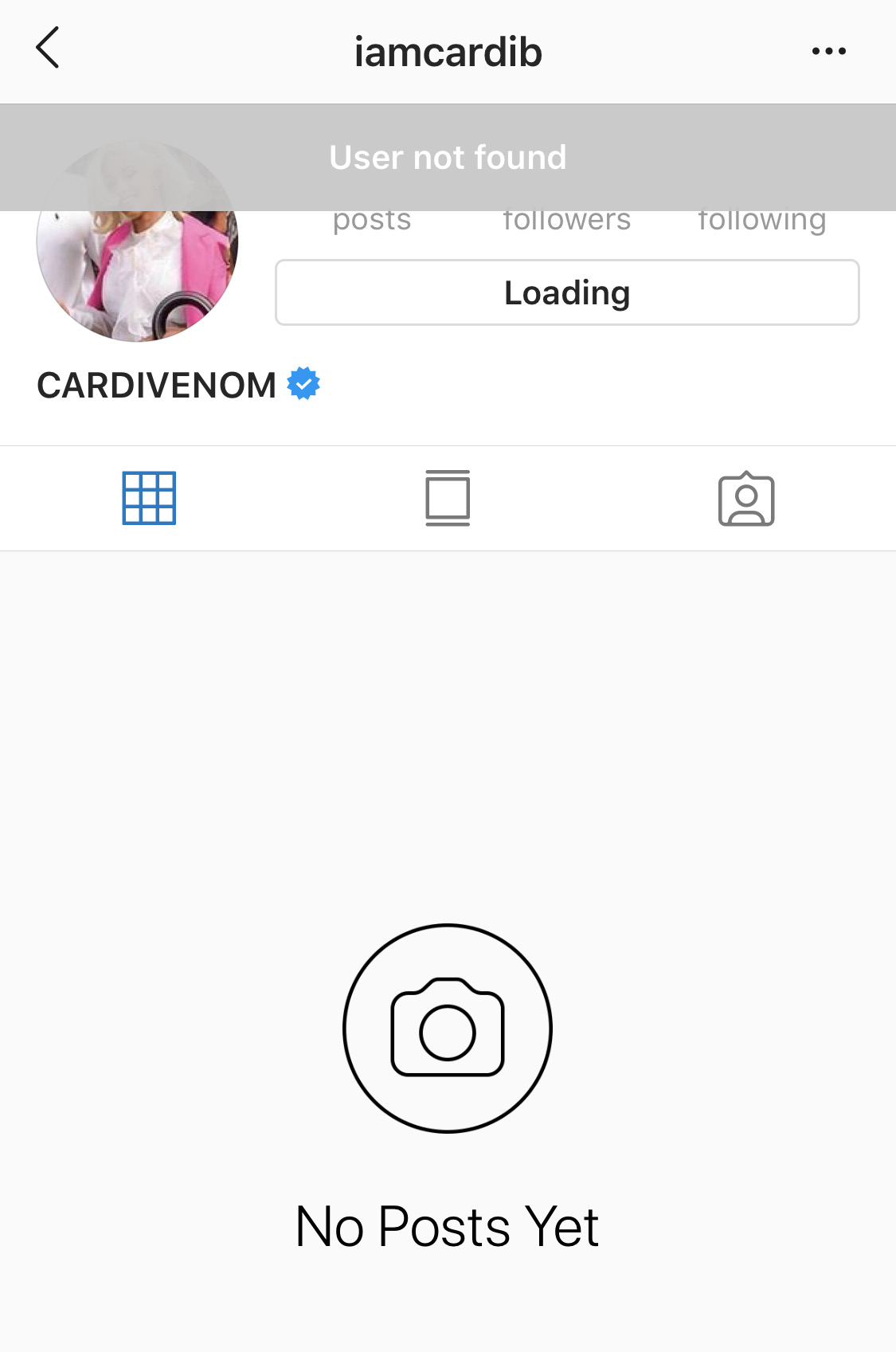Switch to the list feed view tab
896x1352 pixels.
coord(448,499)
